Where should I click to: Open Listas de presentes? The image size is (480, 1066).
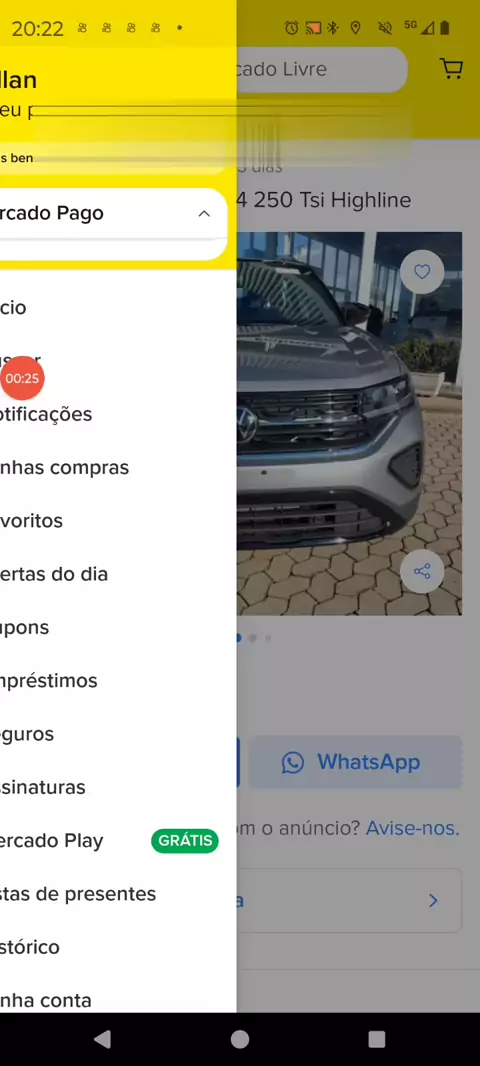coord(118,893)
